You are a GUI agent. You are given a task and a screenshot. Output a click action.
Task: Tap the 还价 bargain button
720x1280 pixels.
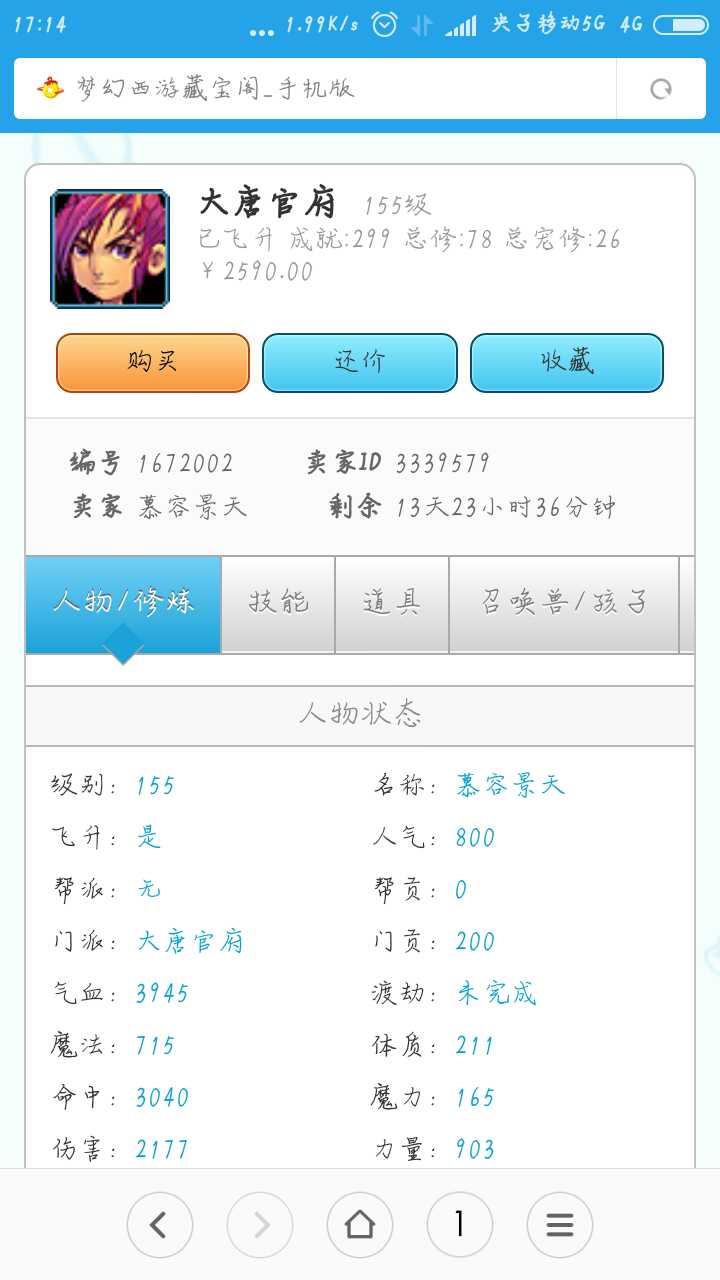tap(360, 362)
